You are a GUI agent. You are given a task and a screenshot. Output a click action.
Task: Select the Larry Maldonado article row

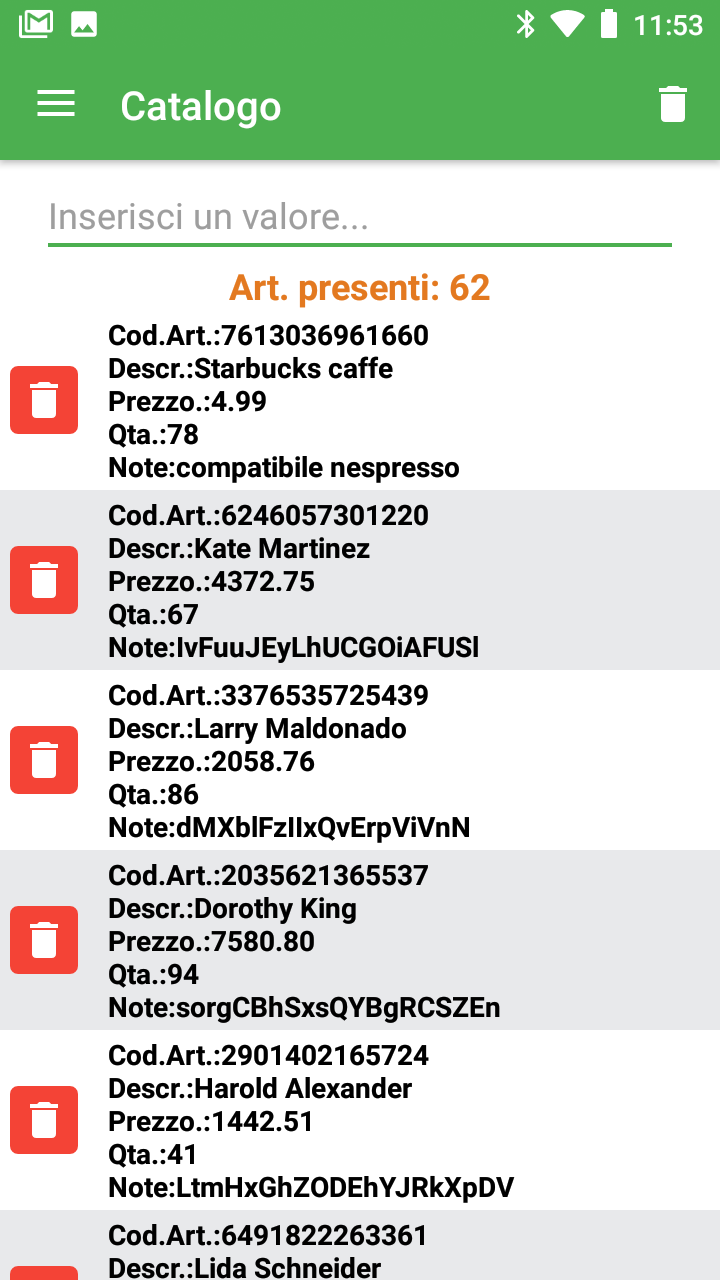360,760
